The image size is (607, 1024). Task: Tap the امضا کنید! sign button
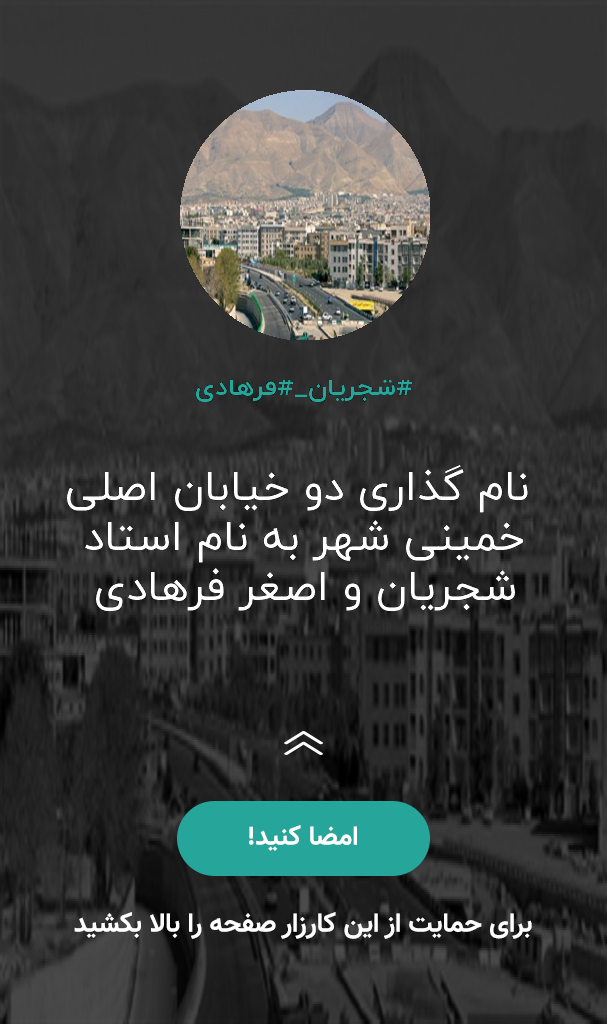coord(303,838)
